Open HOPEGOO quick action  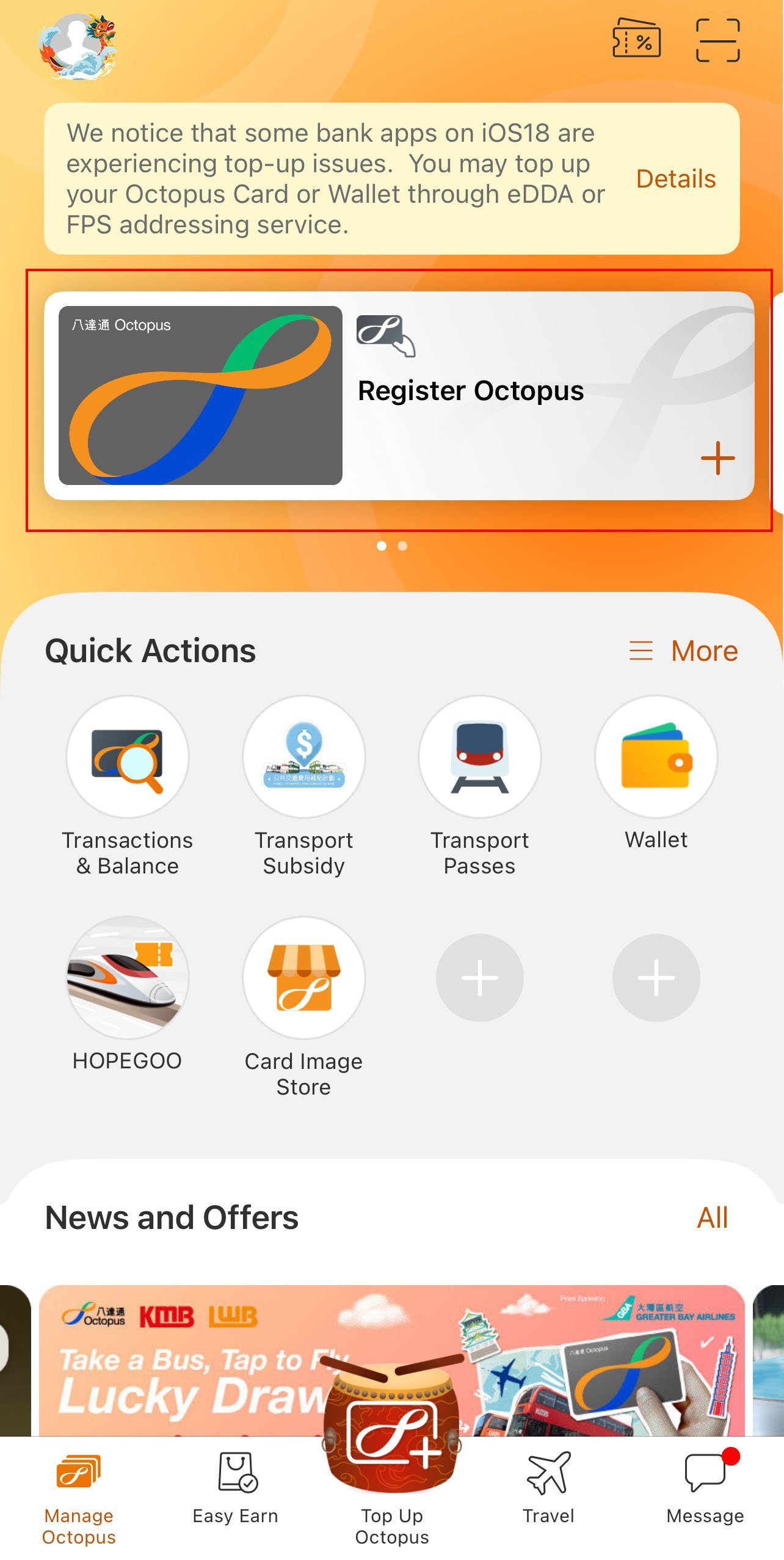click(x=128, y=977)
